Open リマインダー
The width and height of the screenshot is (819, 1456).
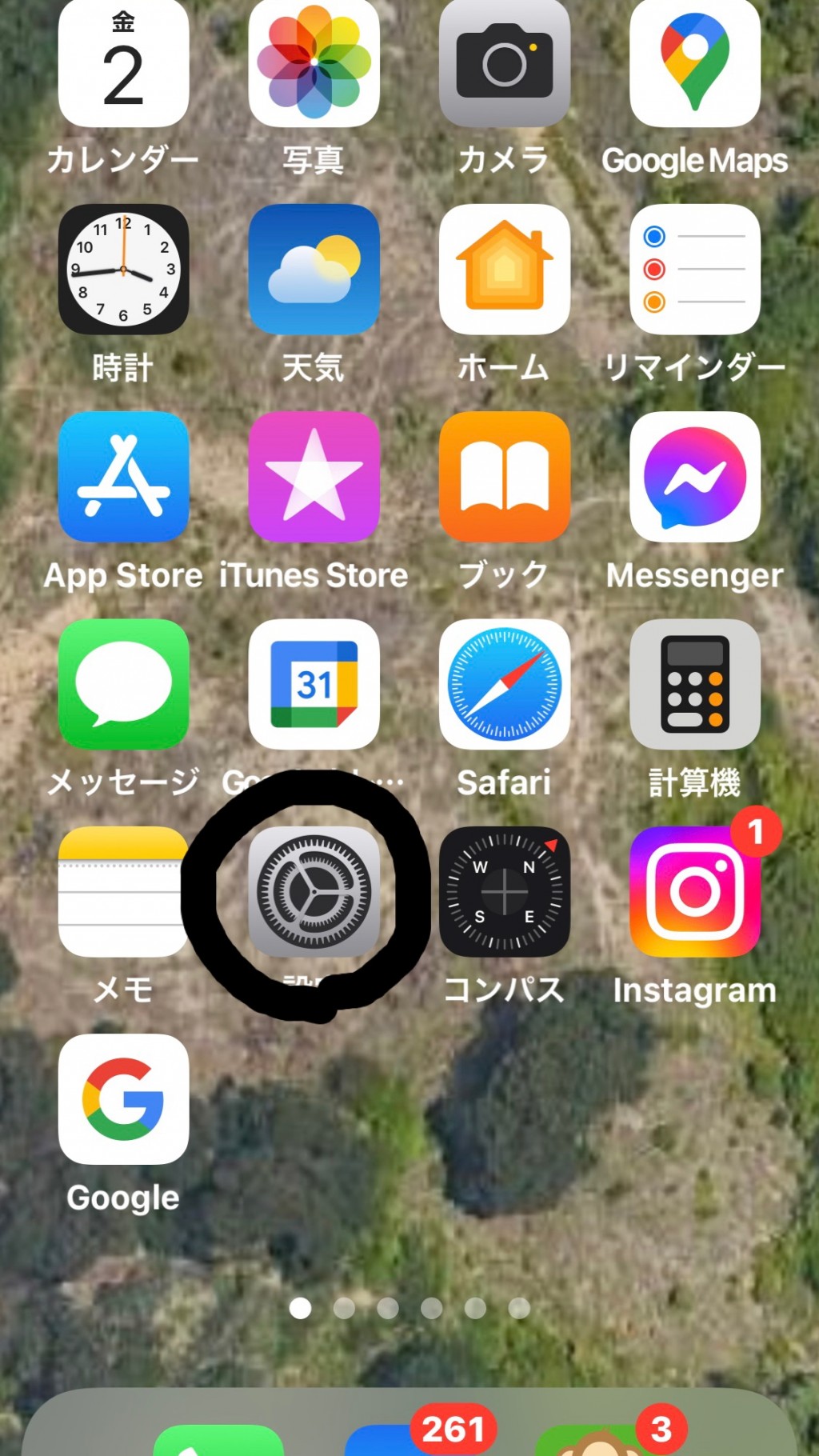695,269
